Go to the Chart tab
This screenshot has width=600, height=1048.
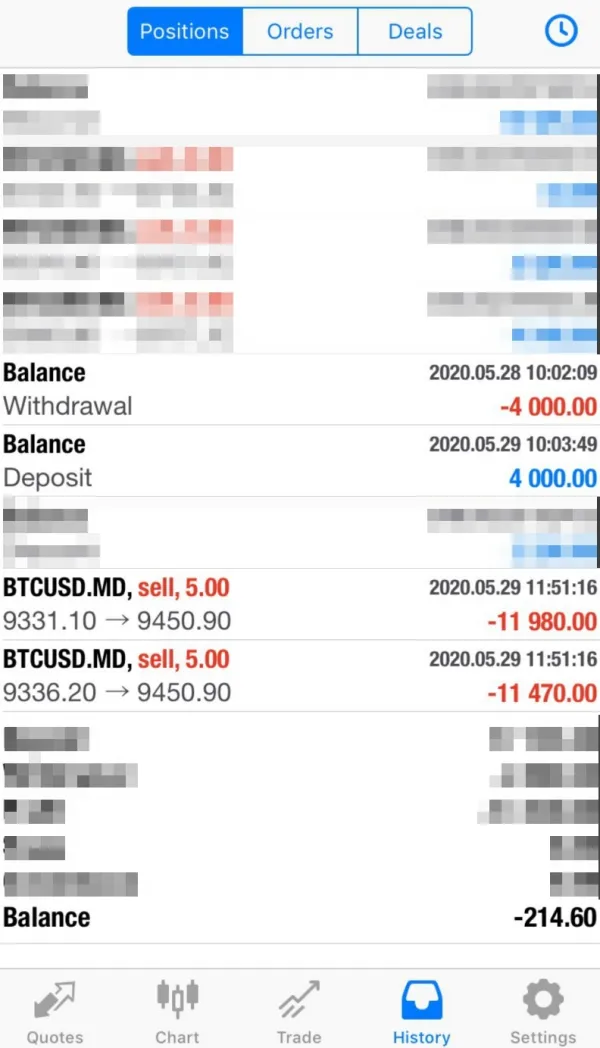(x=177, y=1010)
